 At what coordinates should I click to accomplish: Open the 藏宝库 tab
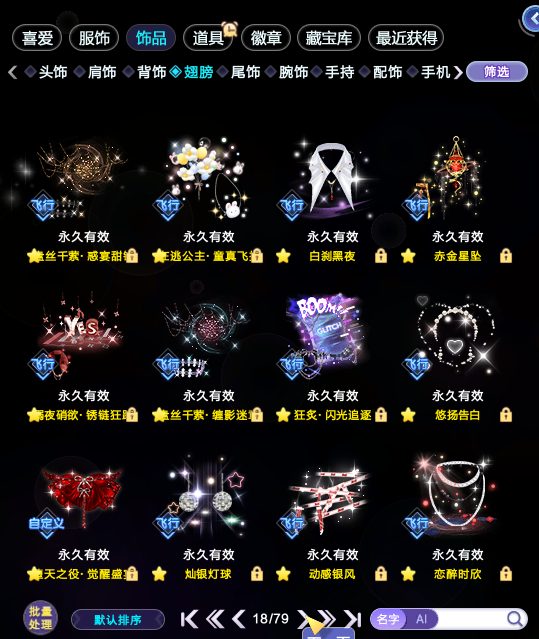(329, 38)
